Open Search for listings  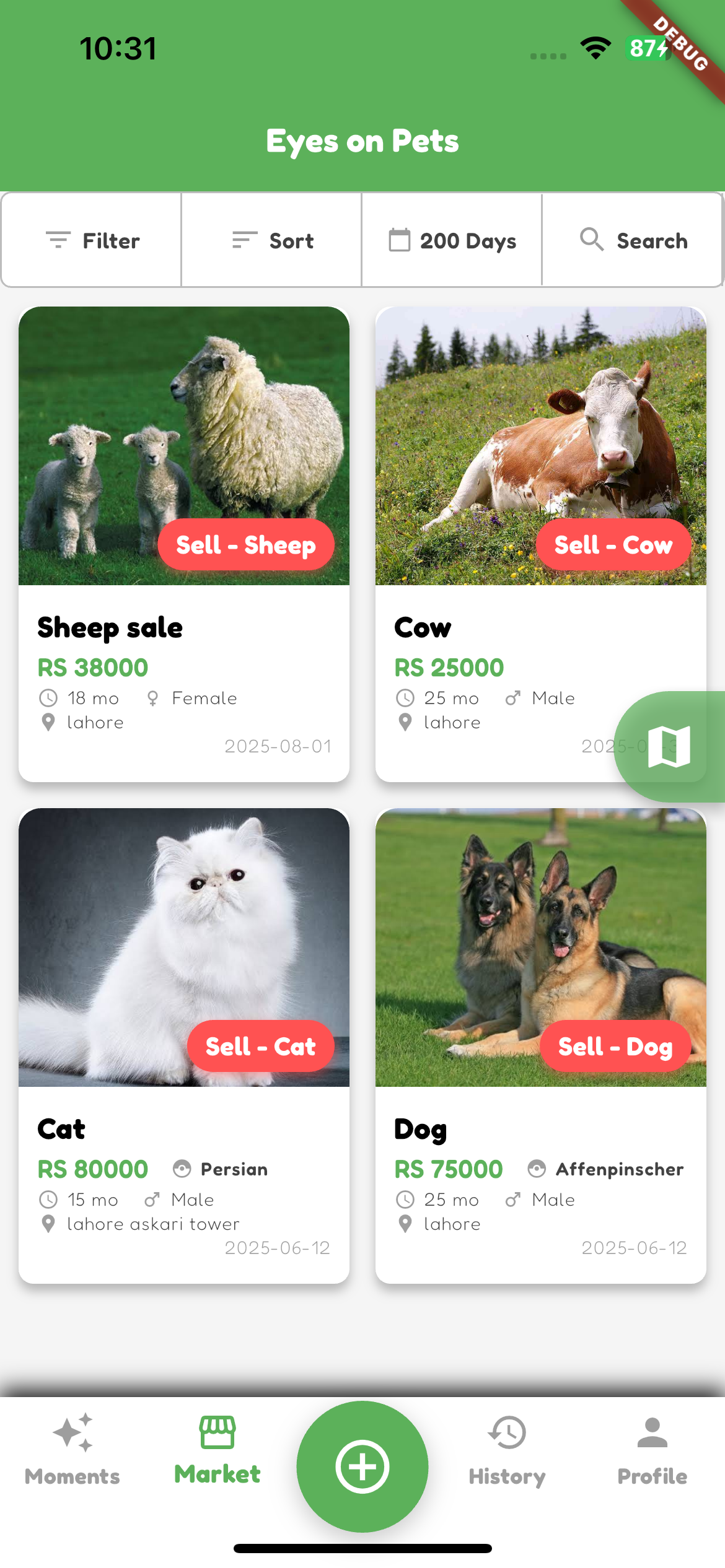click(x=633, y=240)
